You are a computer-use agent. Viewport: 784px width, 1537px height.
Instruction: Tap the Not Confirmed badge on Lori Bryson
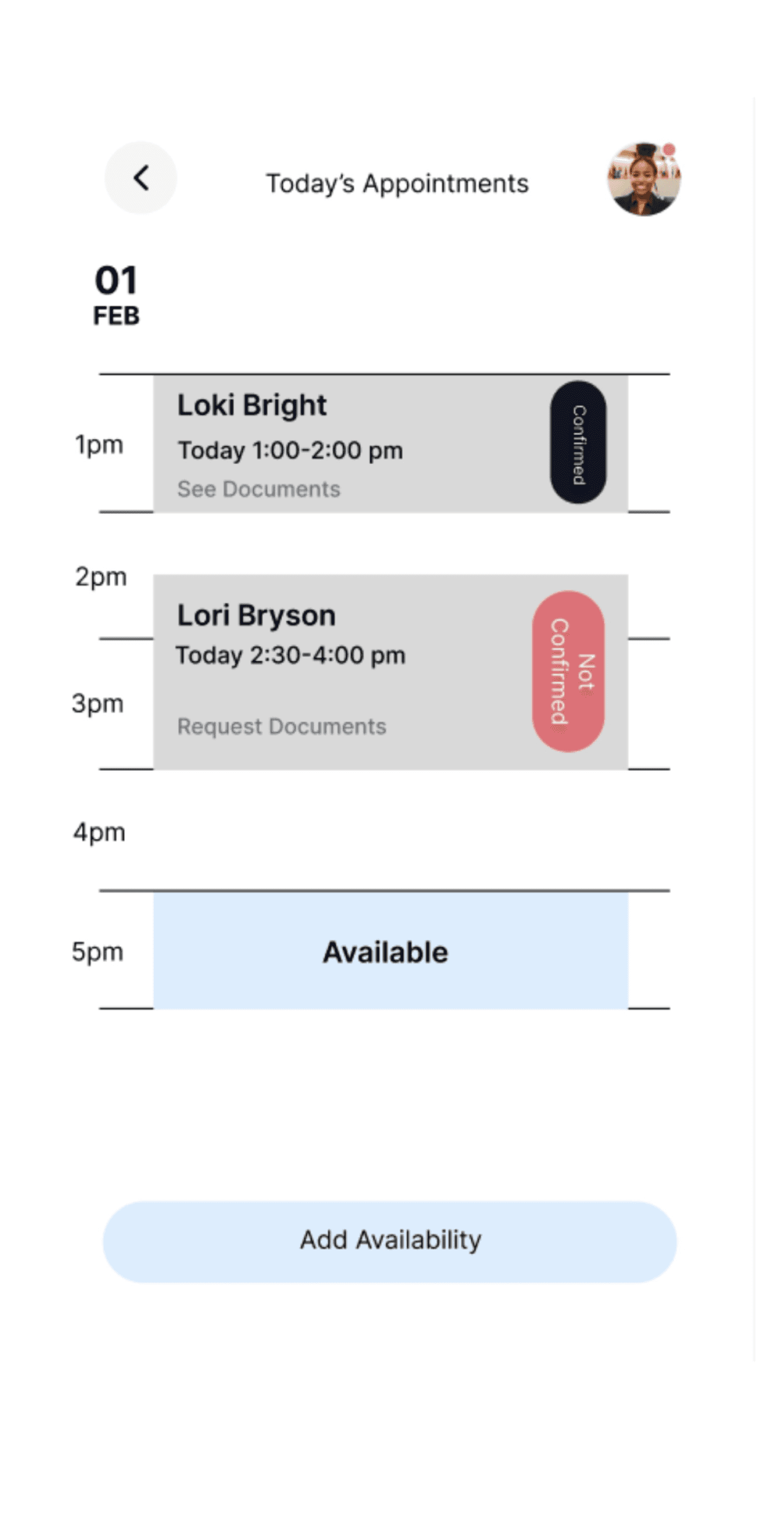(x=568, y=671)
